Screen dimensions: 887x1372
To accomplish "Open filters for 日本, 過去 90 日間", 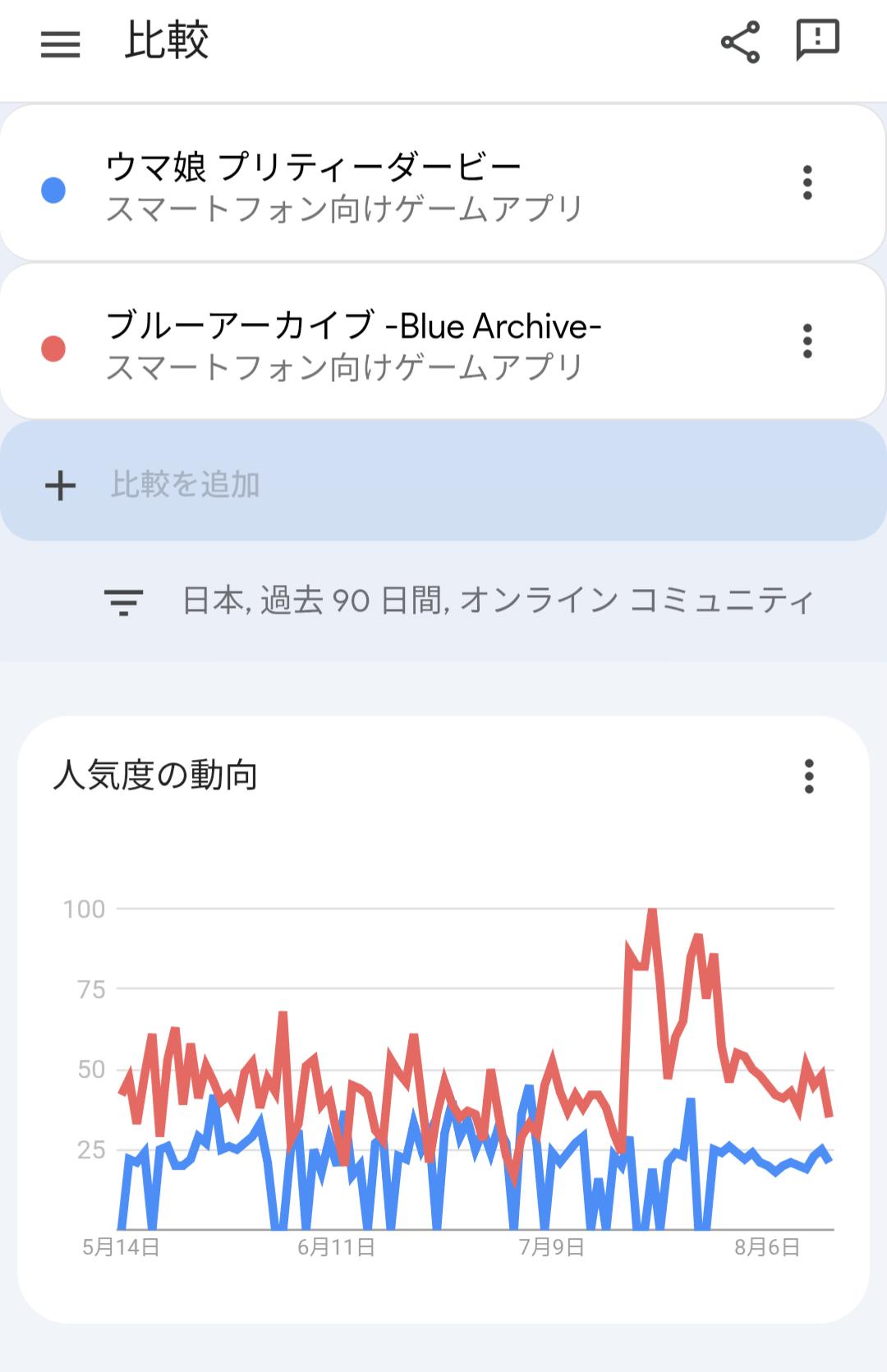I will tap(460, 601).
